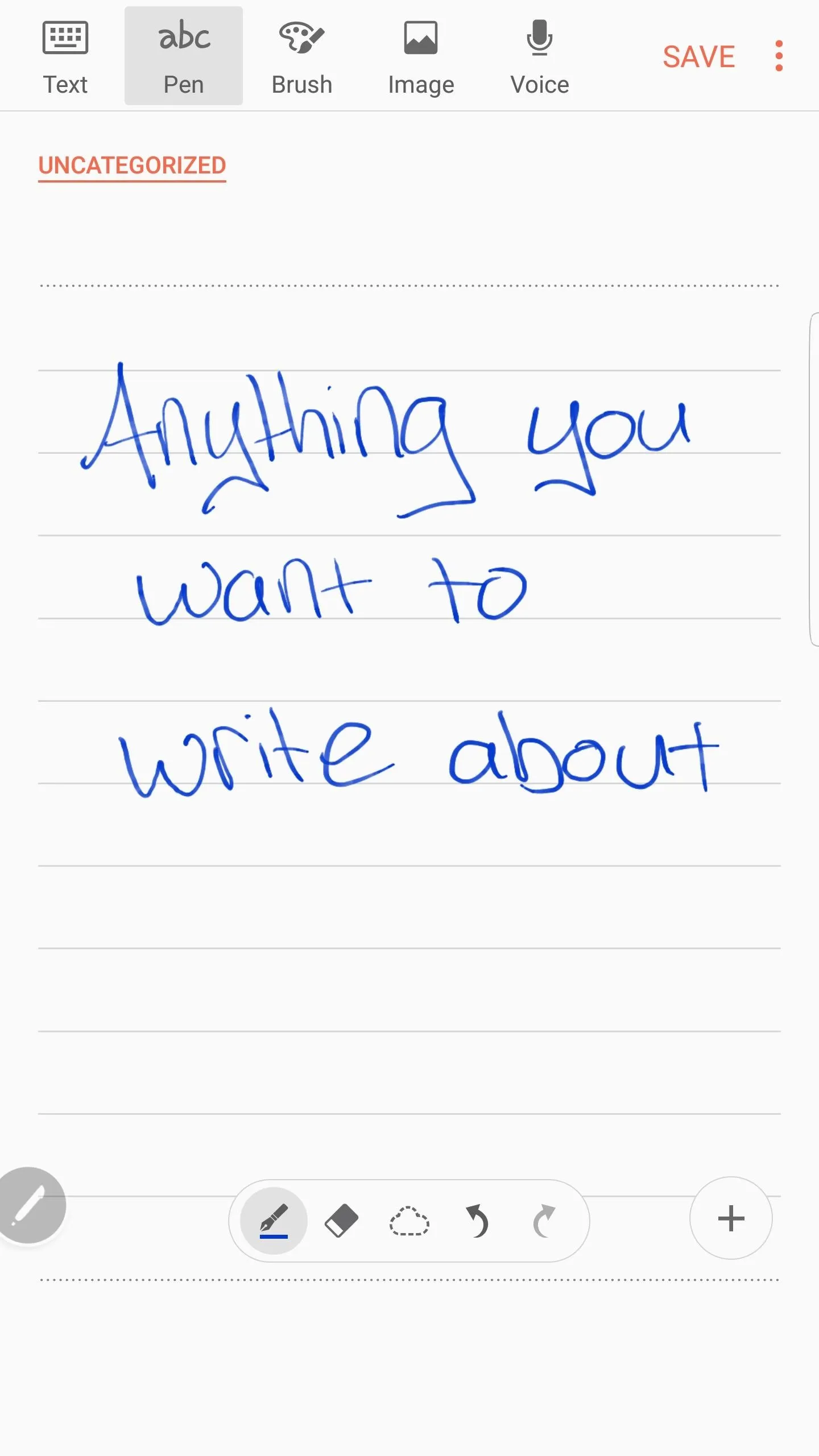Change the UNCATEGORIZED category

tap(132, 166)
